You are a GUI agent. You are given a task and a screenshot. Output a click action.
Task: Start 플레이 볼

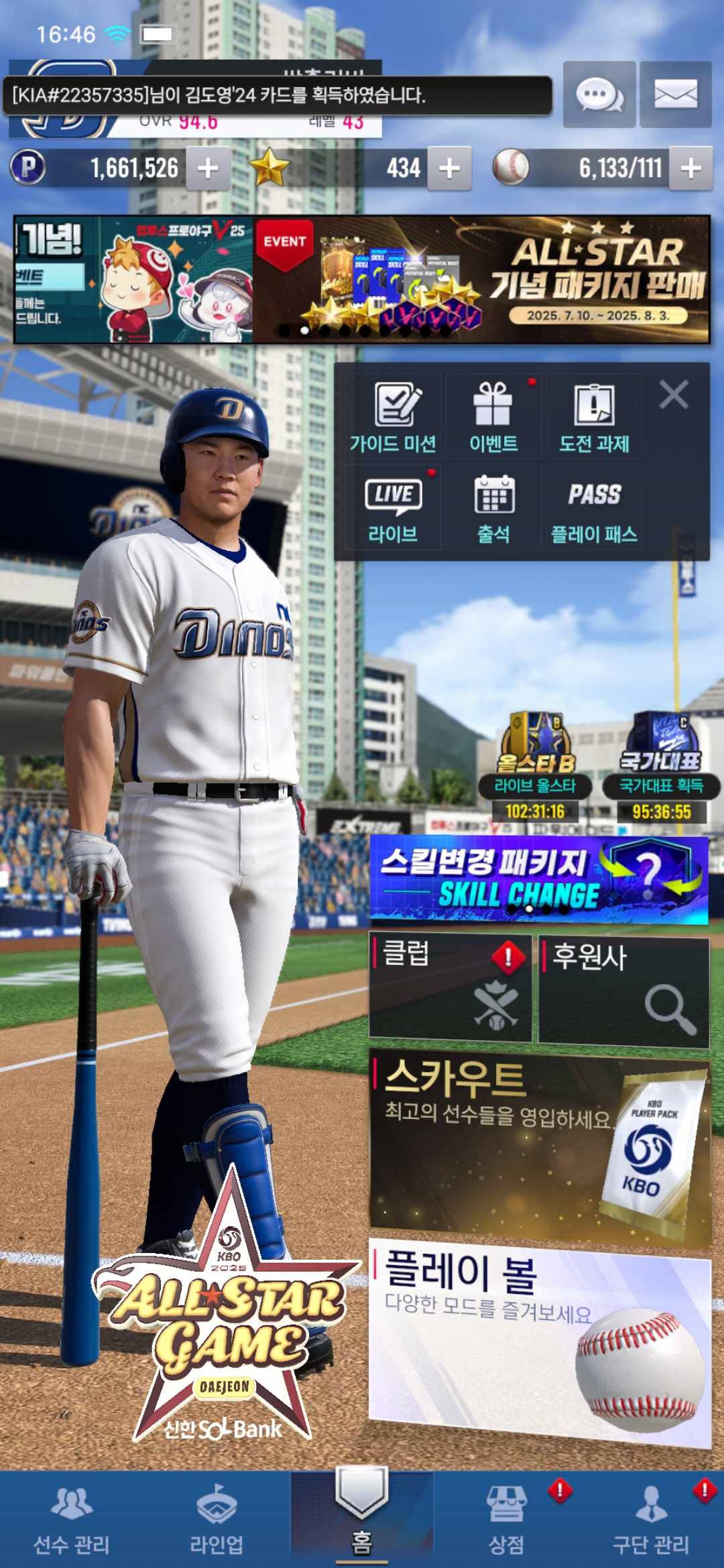point(539,1340)
